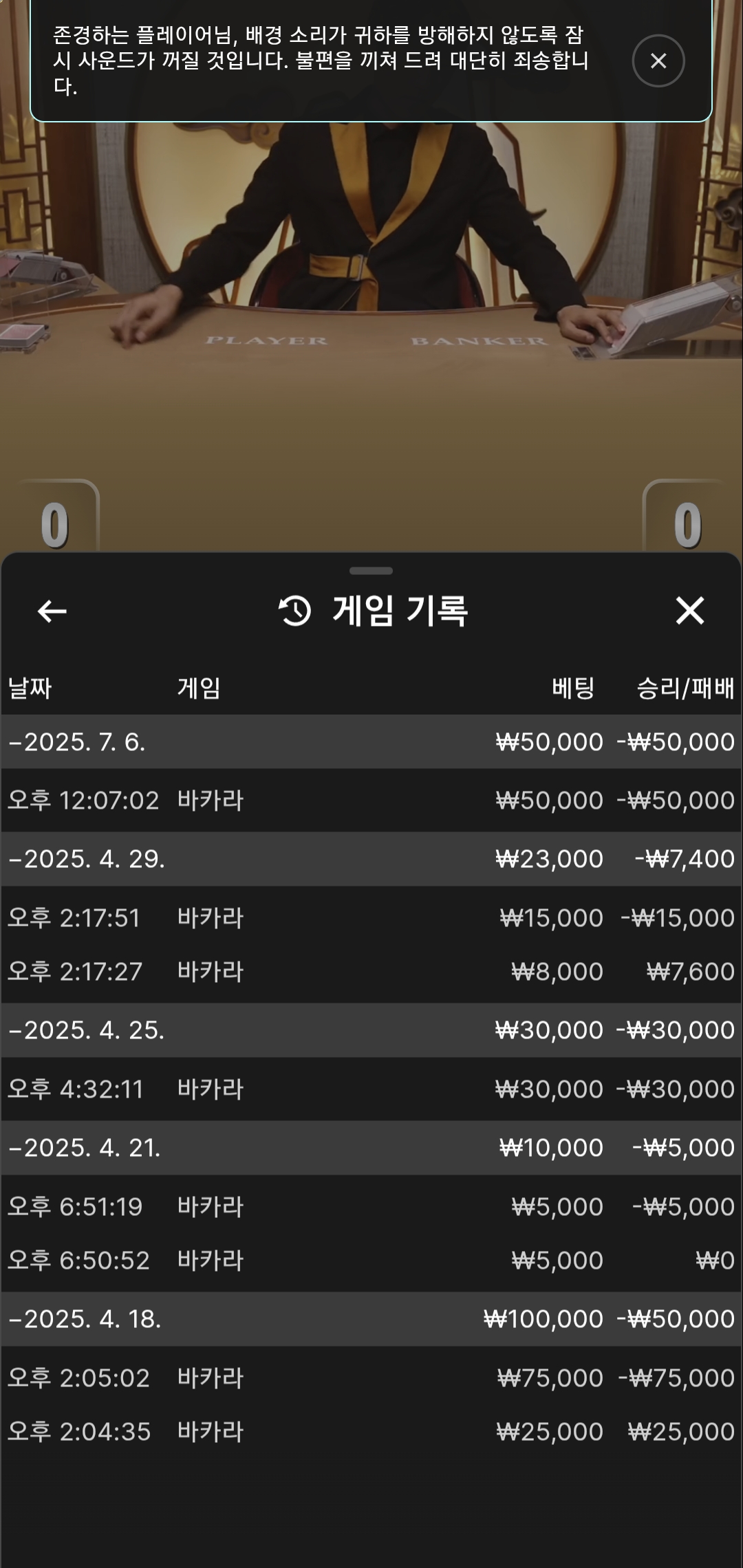Open the 오후 6:51:19 바카라 record
743x1568 pixels.
(371, 1207)
